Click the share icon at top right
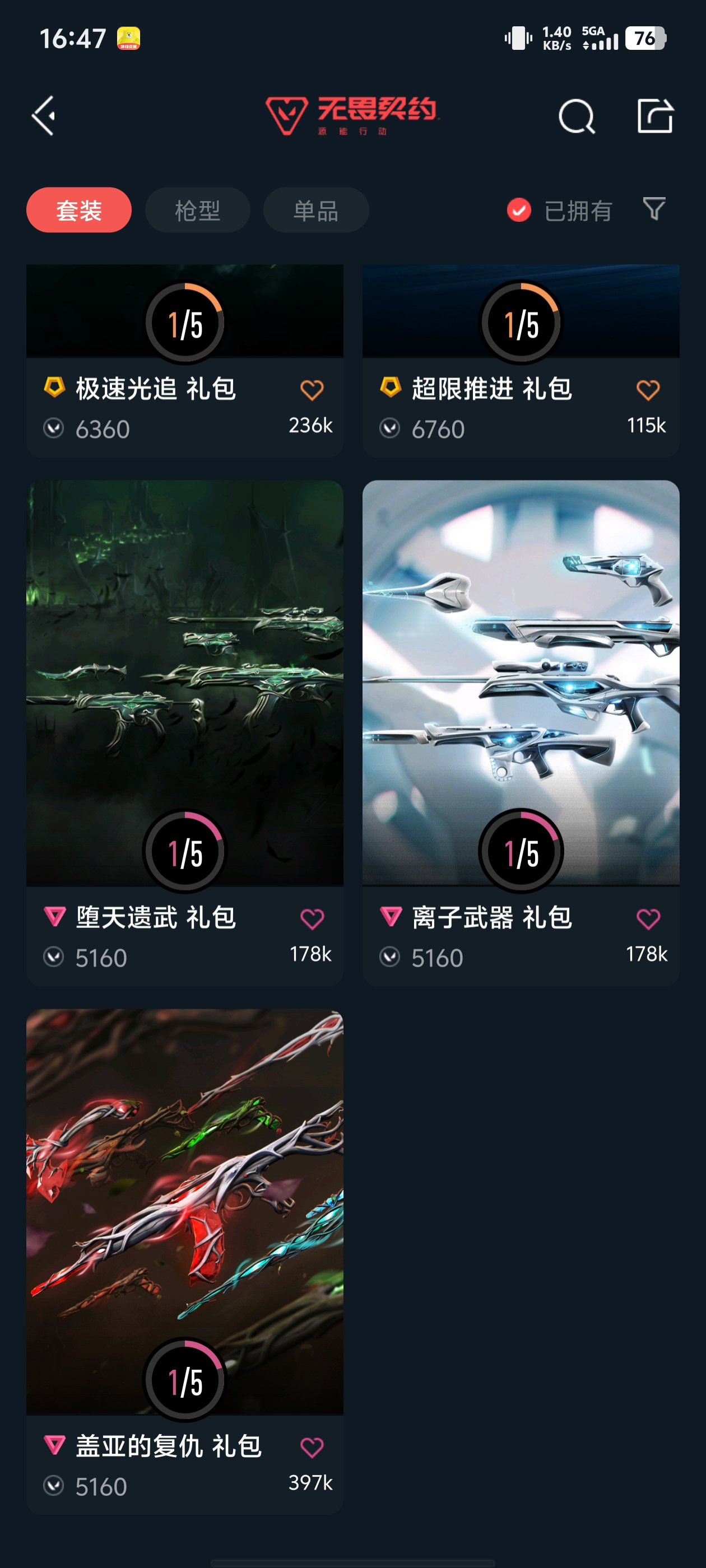Screen dimensions: 706x1568 tap(656, 116)
